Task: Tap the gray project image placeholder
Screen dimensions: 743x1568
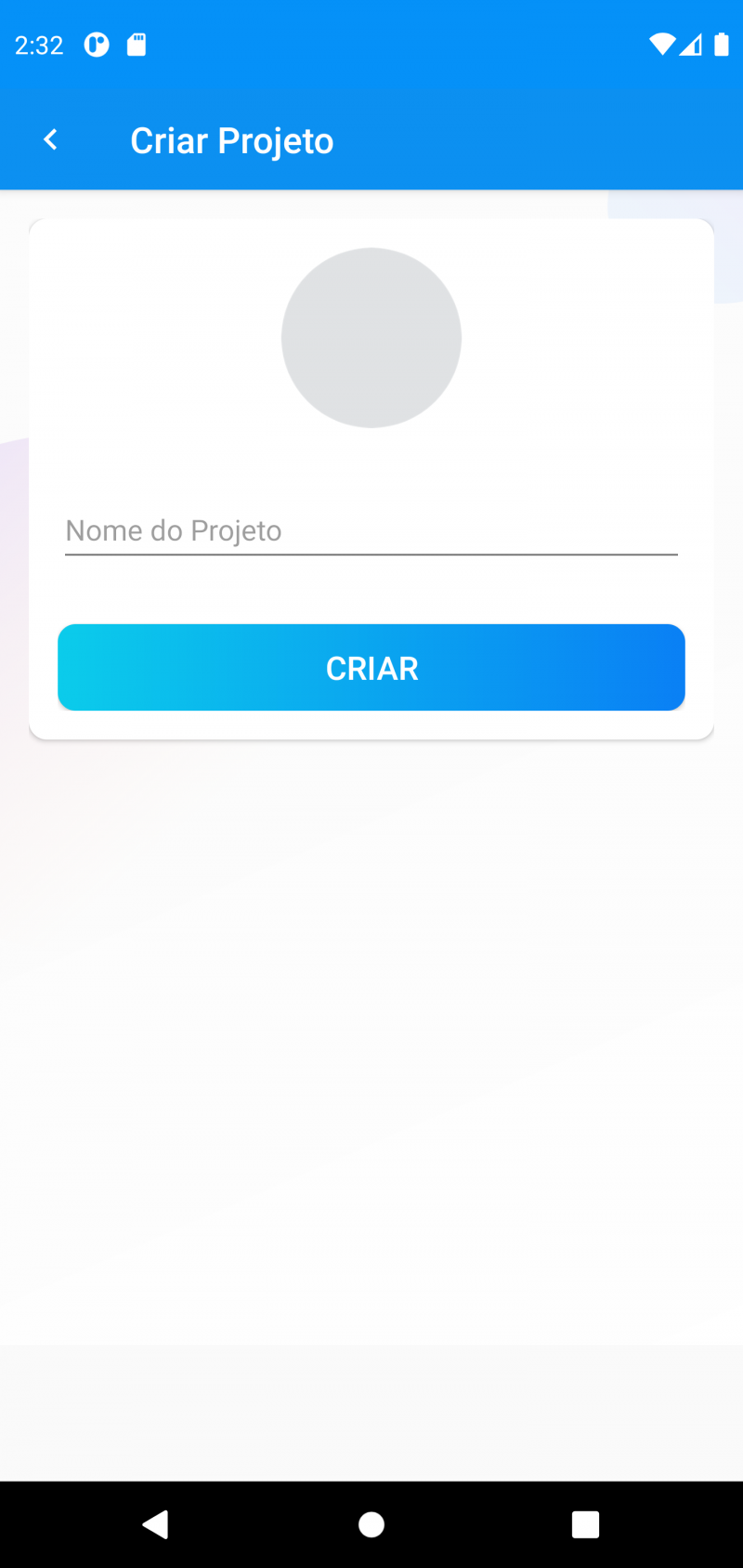Action: pyautogui.click(x=371, y=337)
